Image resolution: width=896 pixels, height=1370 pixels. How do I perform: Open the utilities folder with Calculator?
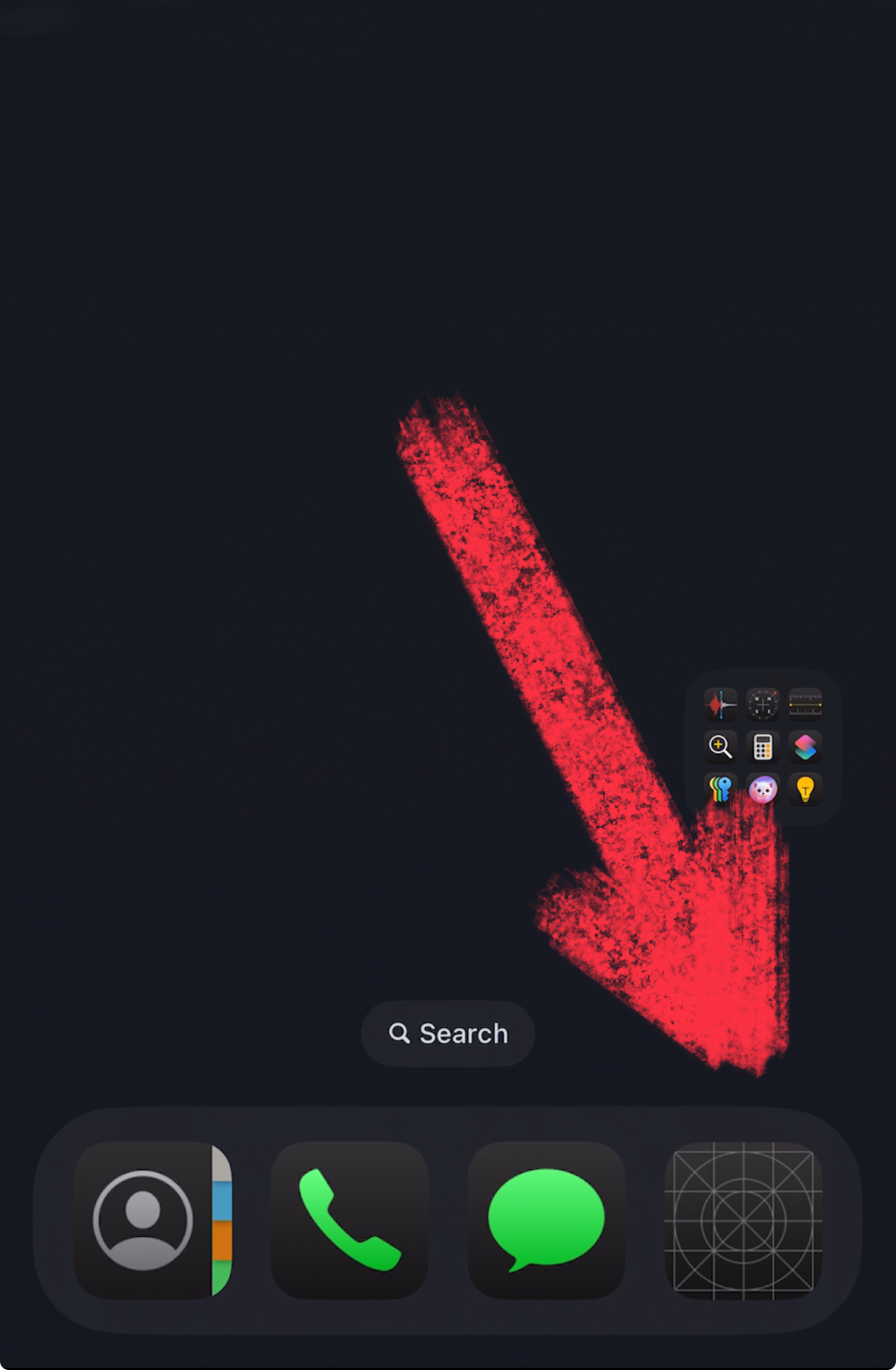click(x=762, y=746)
